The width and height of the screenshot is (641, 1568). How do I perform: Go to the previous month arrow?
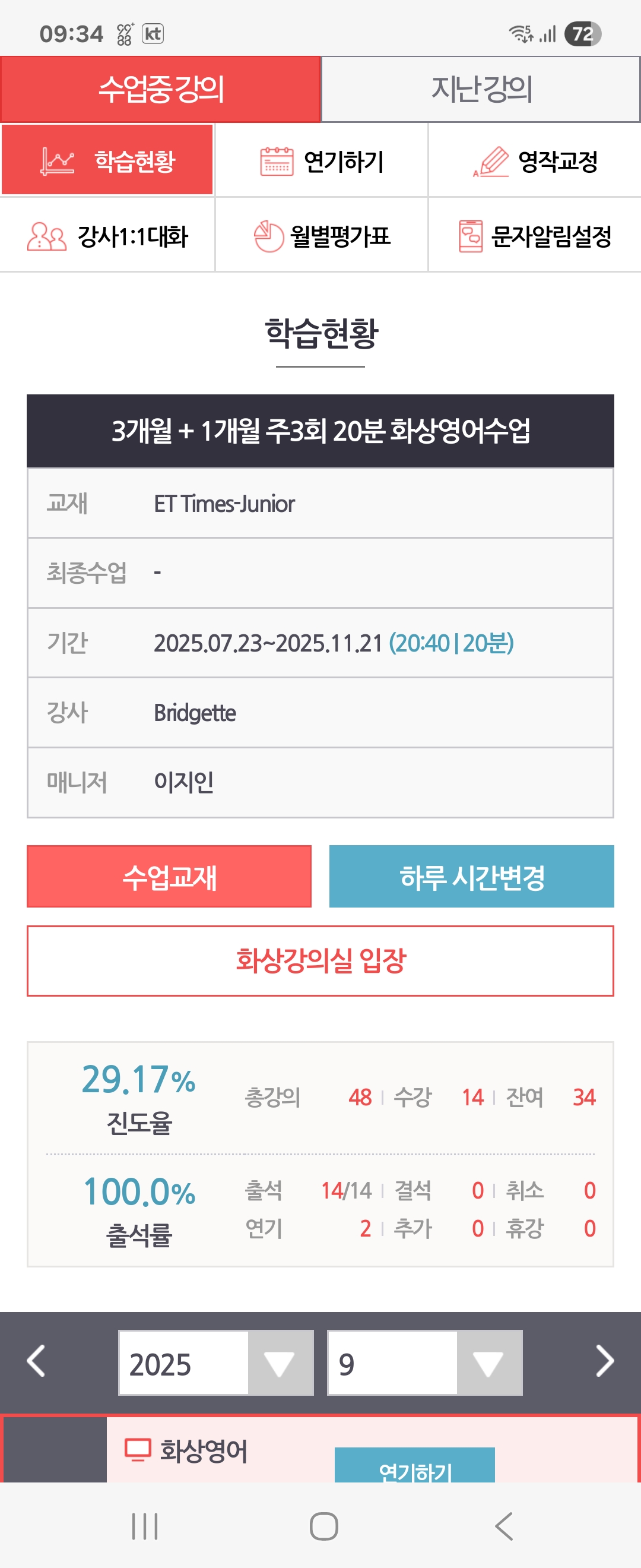point(36,1361)
